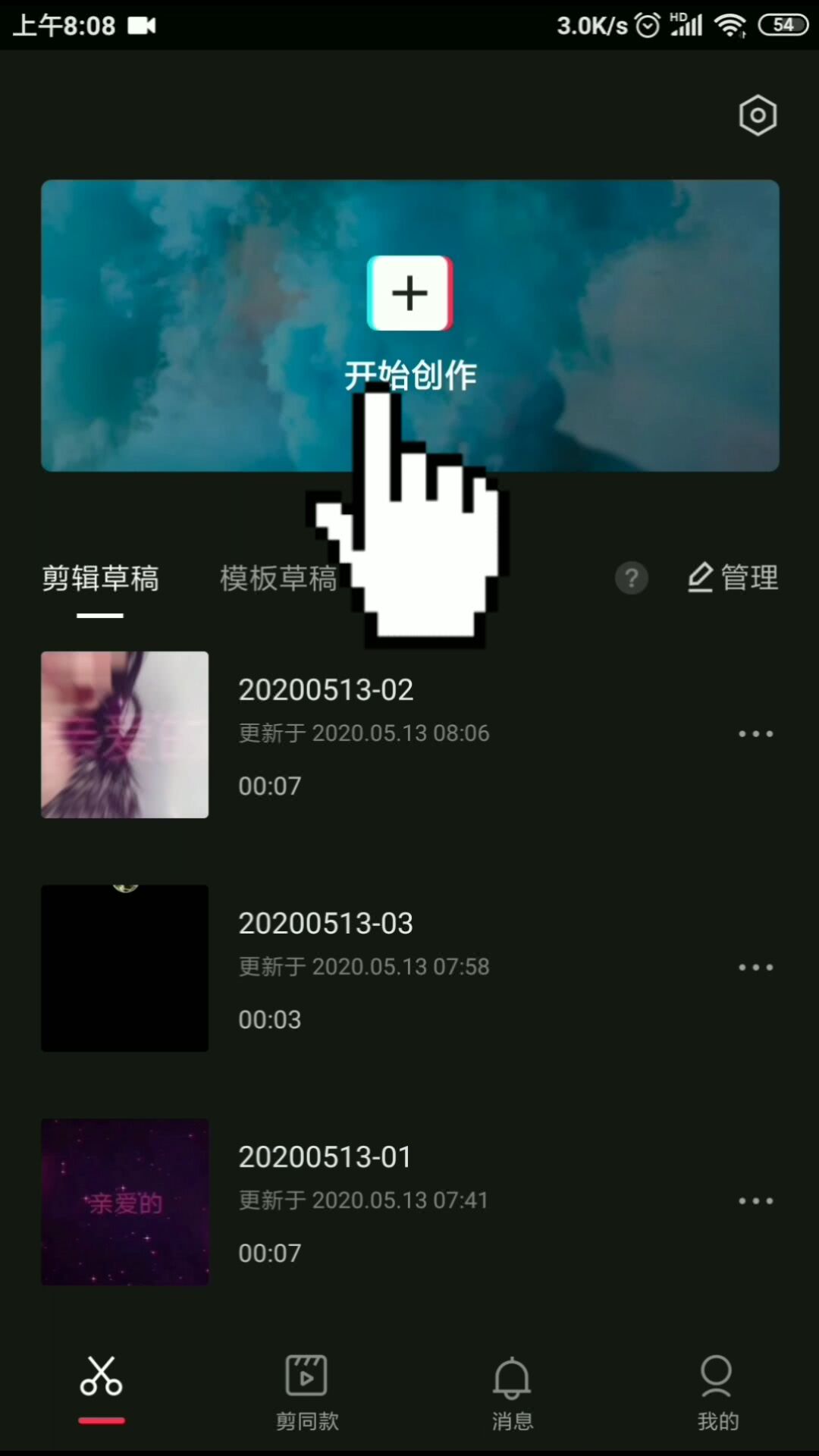Switch to the 模板草稿 tab

click(278, 579)
